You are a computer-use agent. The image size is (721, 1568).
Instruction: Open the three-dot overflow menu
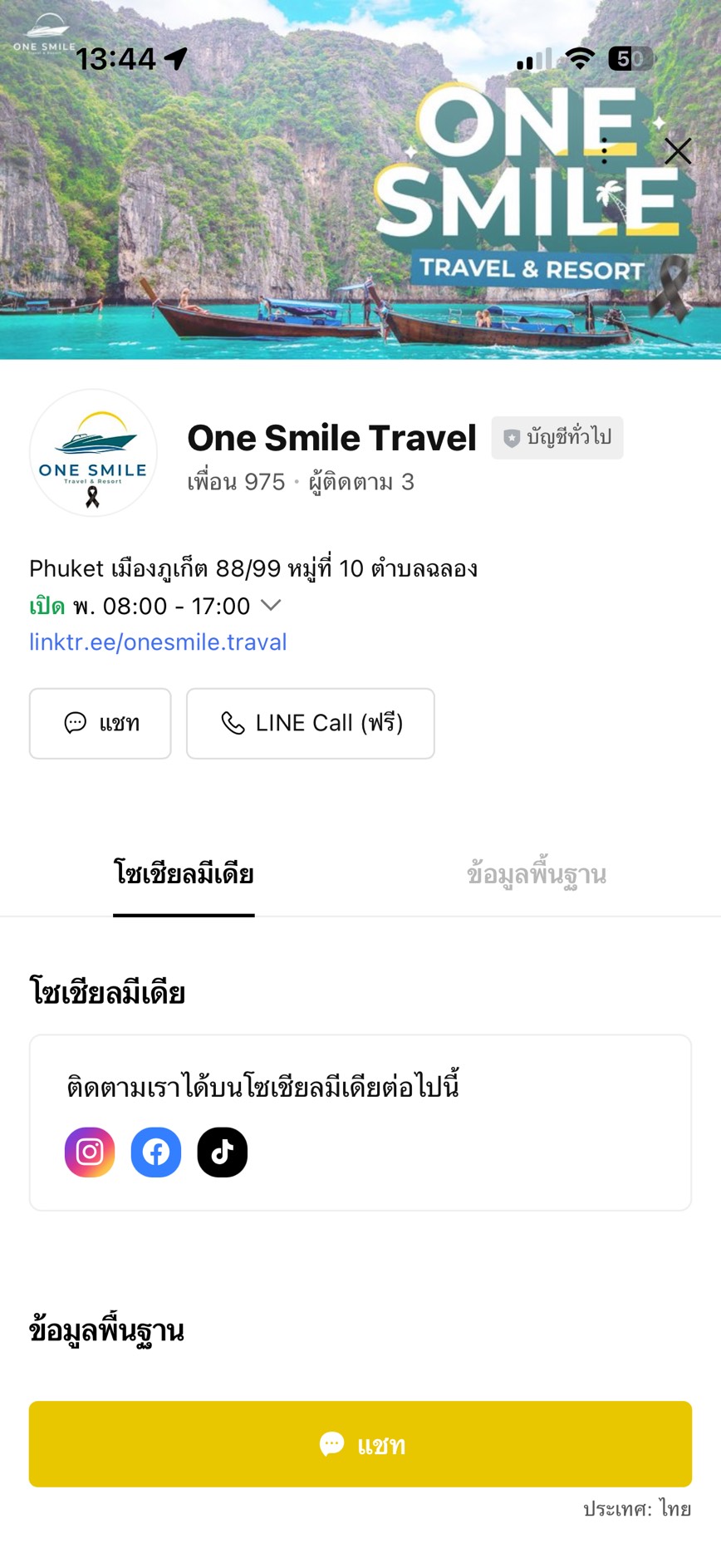(x=604, y=150)
